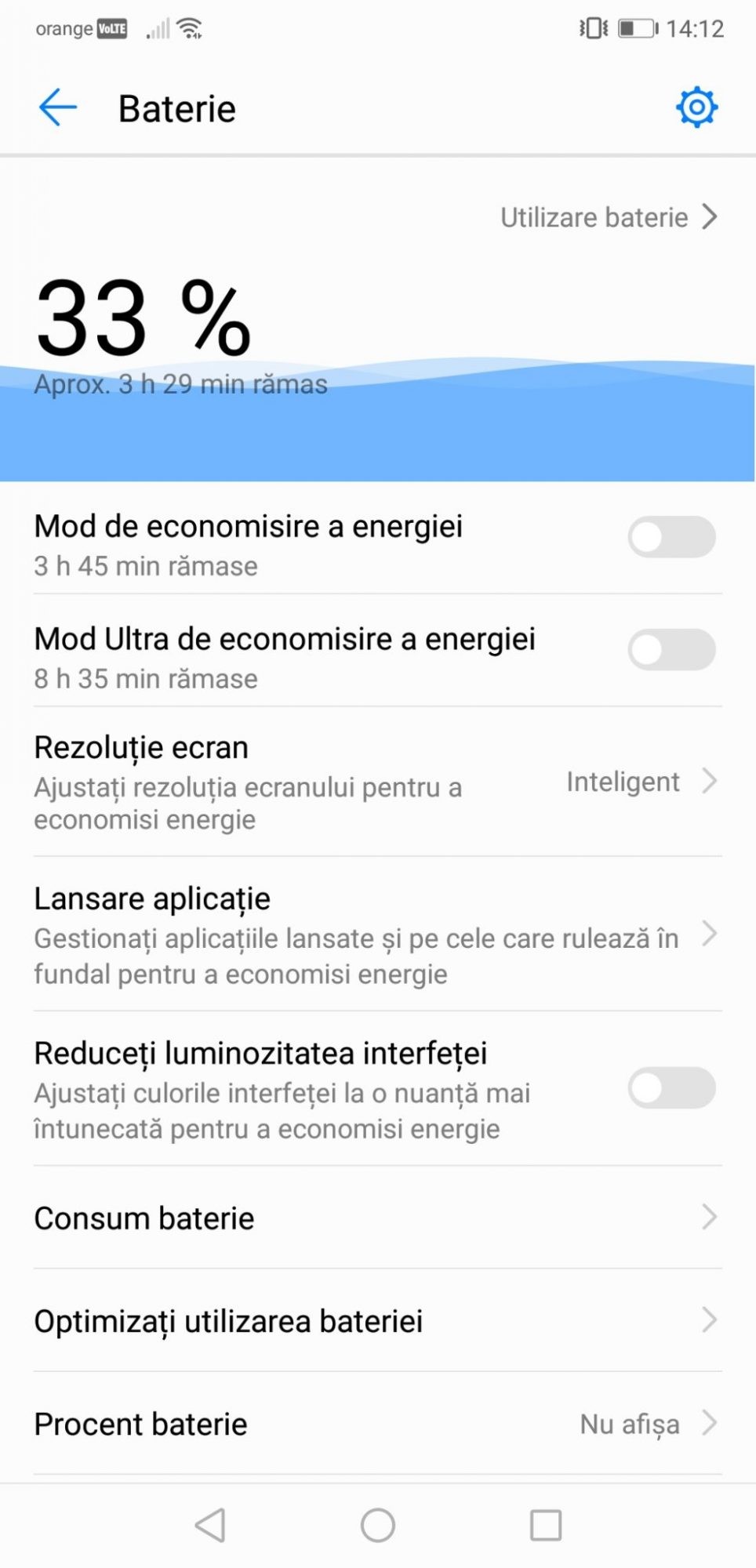Viewport: 756px width, 1568px height.
Task: View Consum baterie
Action: click(376, 1218)
